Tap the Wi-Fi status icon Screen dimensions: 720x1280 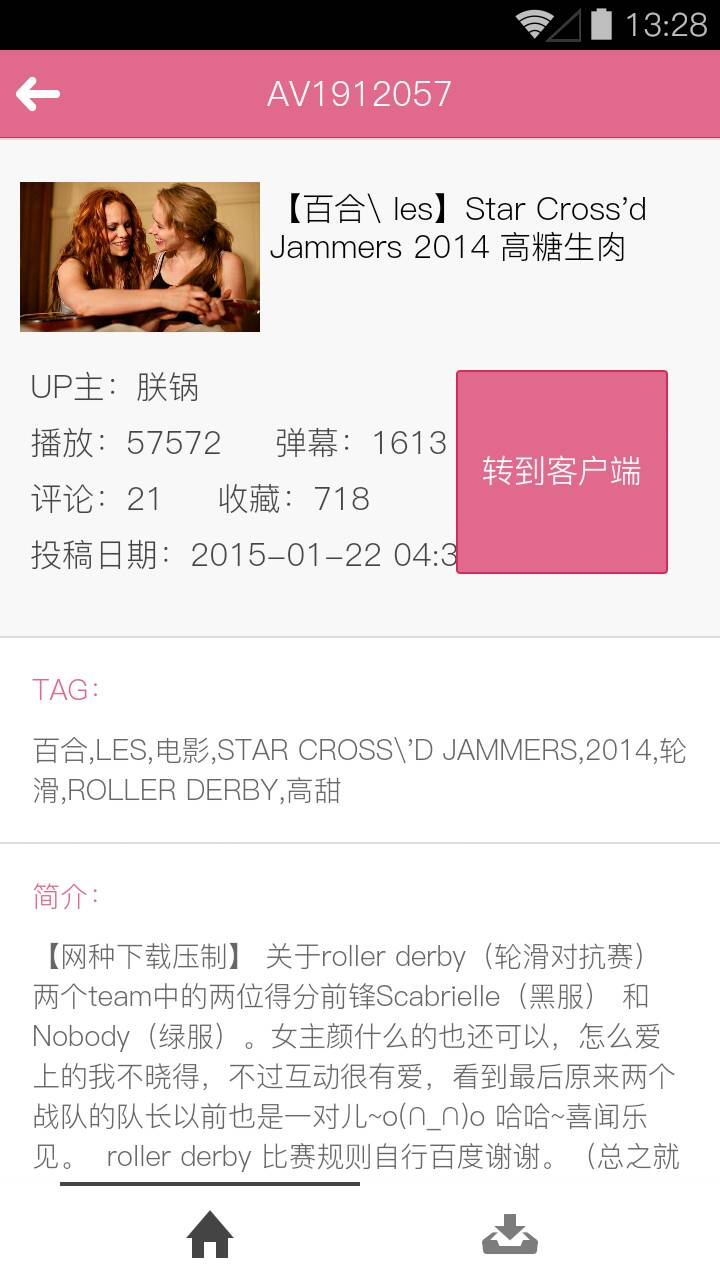[x=531, y=26]
